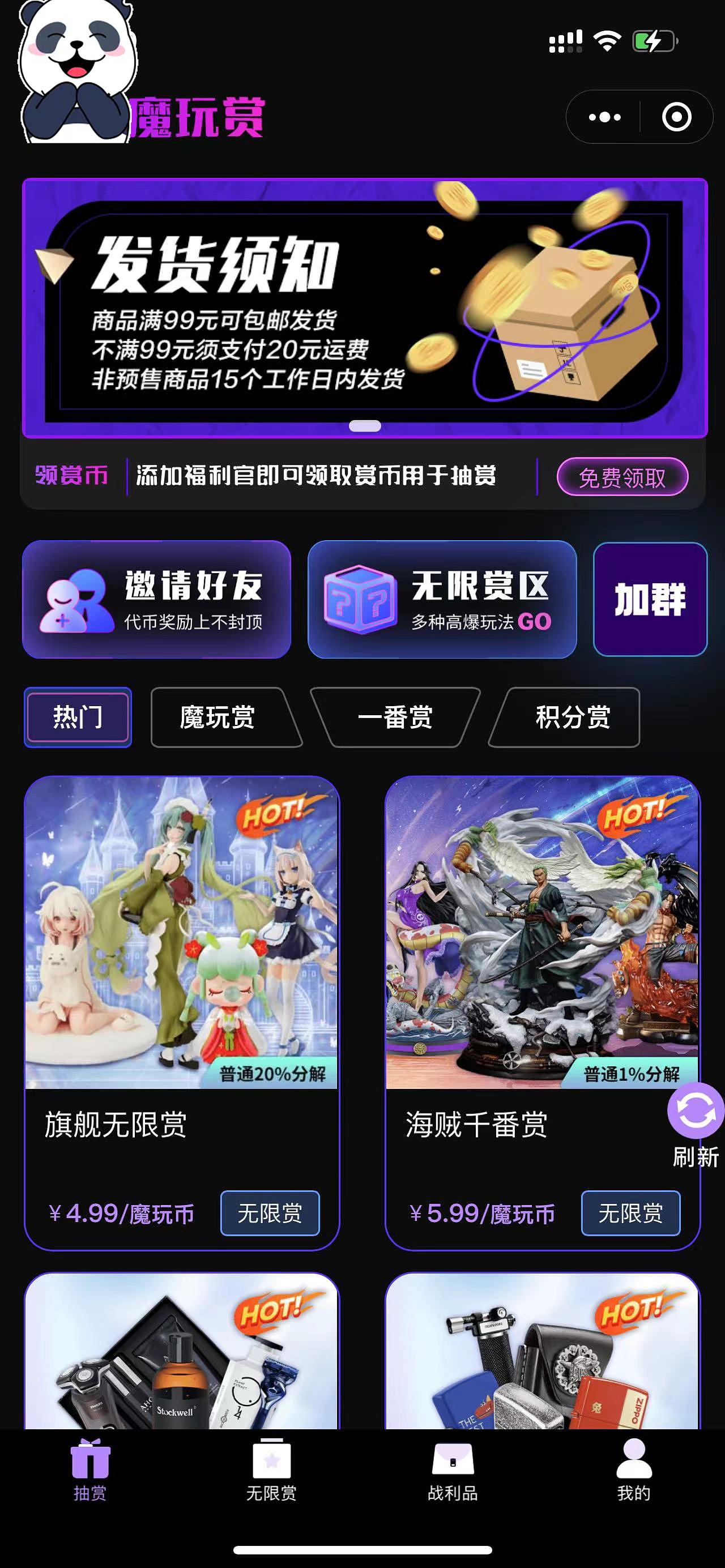The width and height of the screenshot is (725, 1568).
Task: Open 无限赏 on the 旗舰无限赏 card
Action: pyautogui.click(x=270, y=1213)
